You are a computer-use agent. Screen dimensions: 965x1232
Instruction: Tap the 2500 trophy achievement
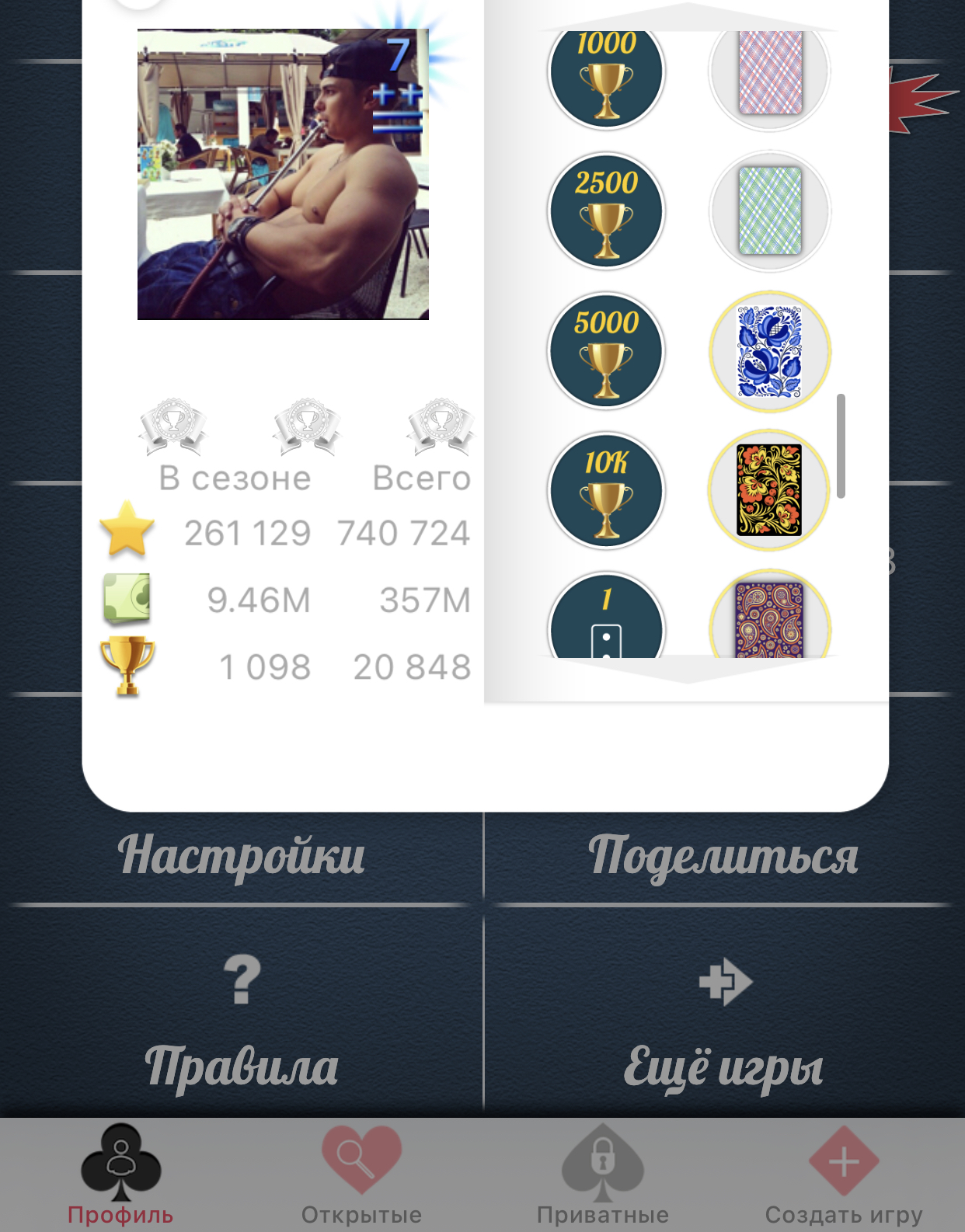point(606,211)
